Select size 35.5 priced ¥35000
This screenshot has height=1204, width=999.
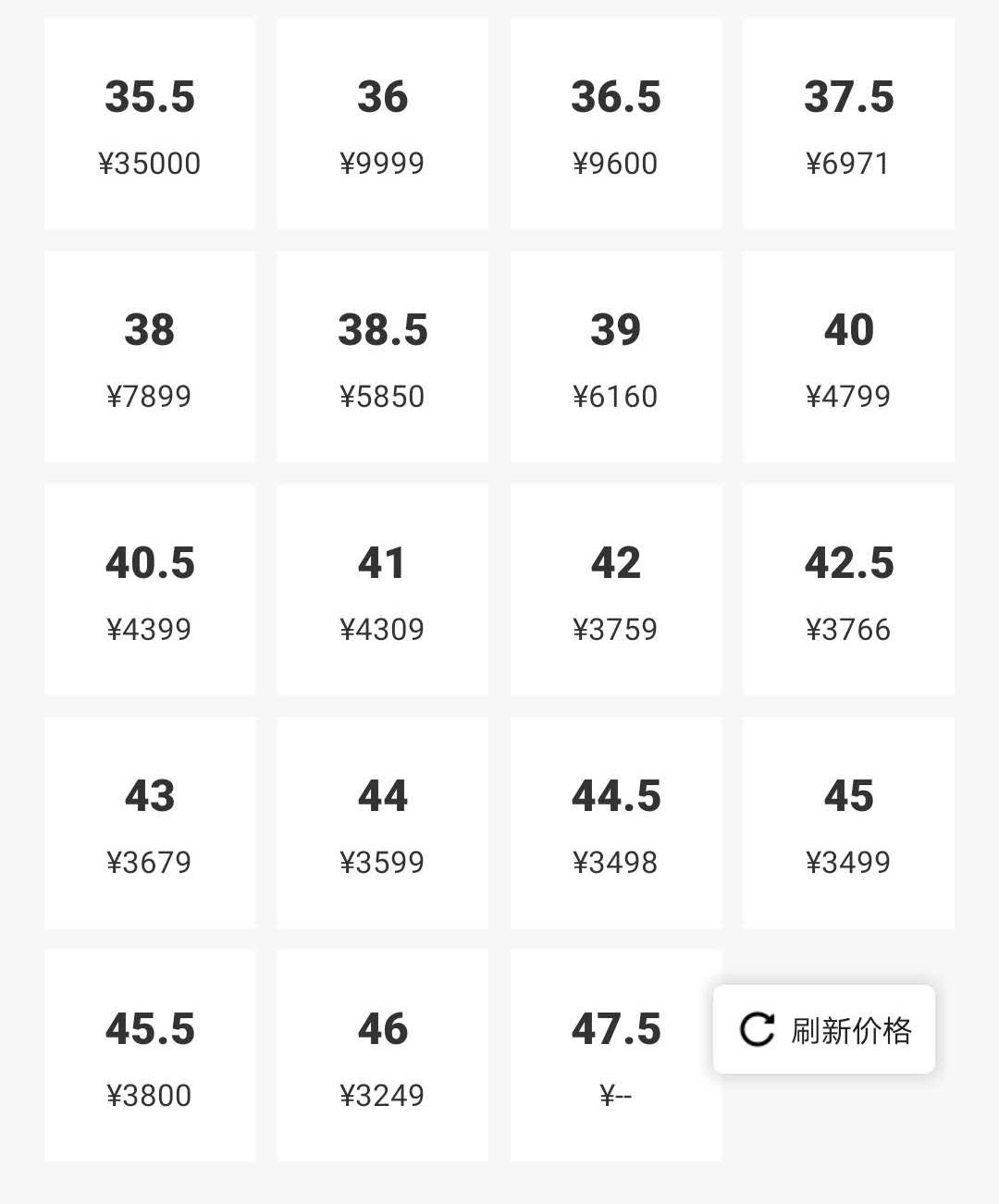pyautogui.click(x=150, y=125)
